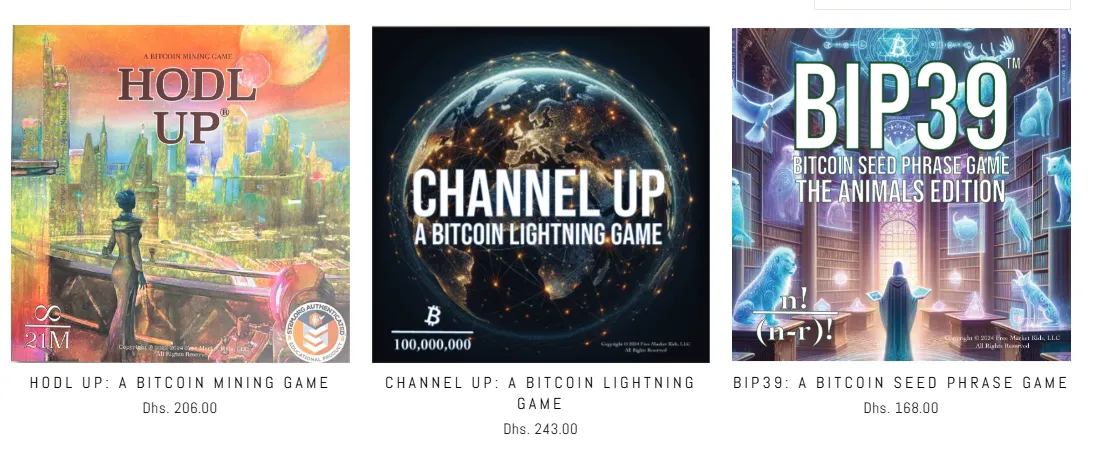Open the CHANNEL UP lightning game product image
The height and width of the screenshot is (460, 1112).
541,194
